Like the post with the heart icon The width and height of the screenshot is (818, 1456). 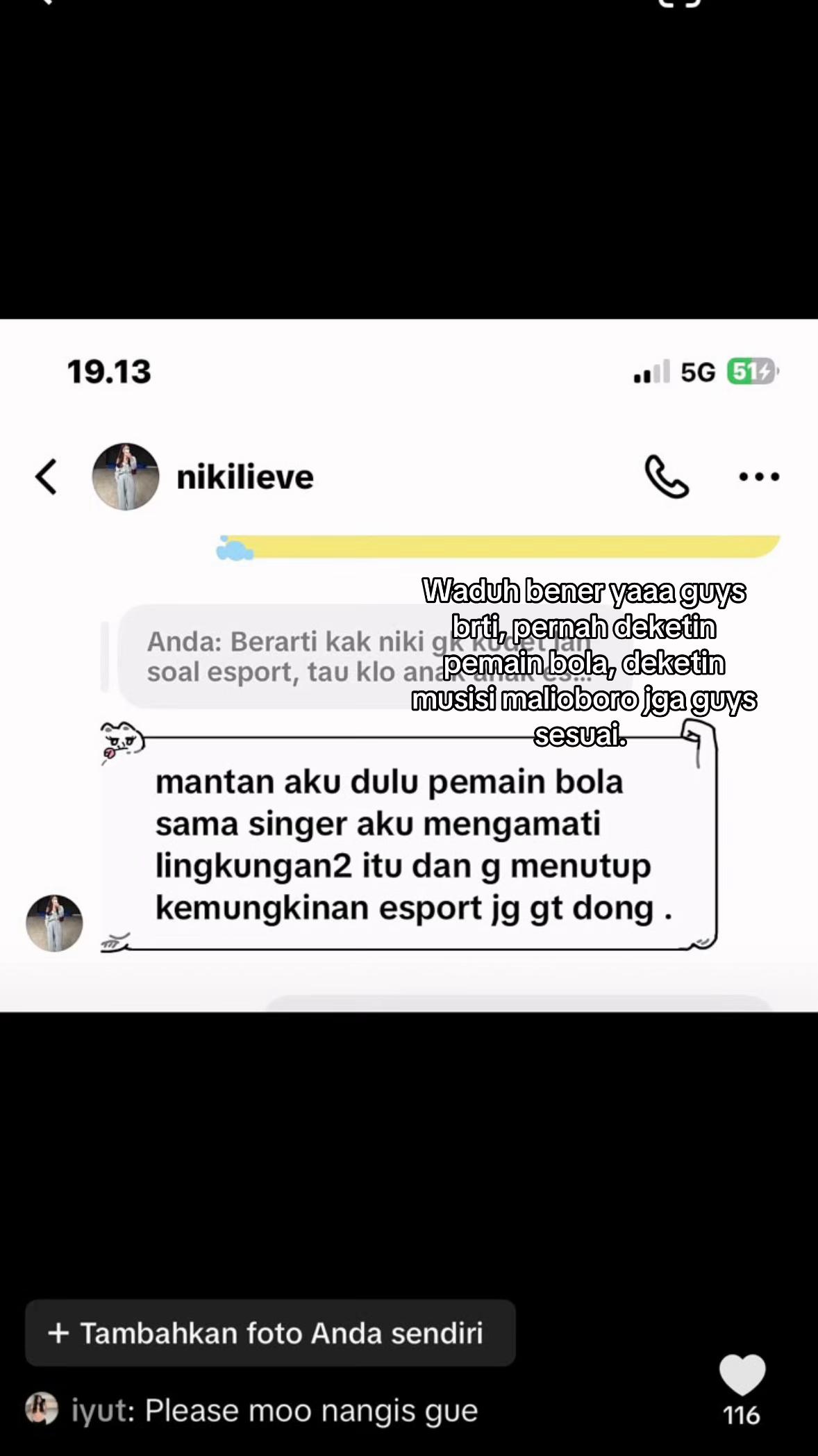click(x=742, y=1375)
